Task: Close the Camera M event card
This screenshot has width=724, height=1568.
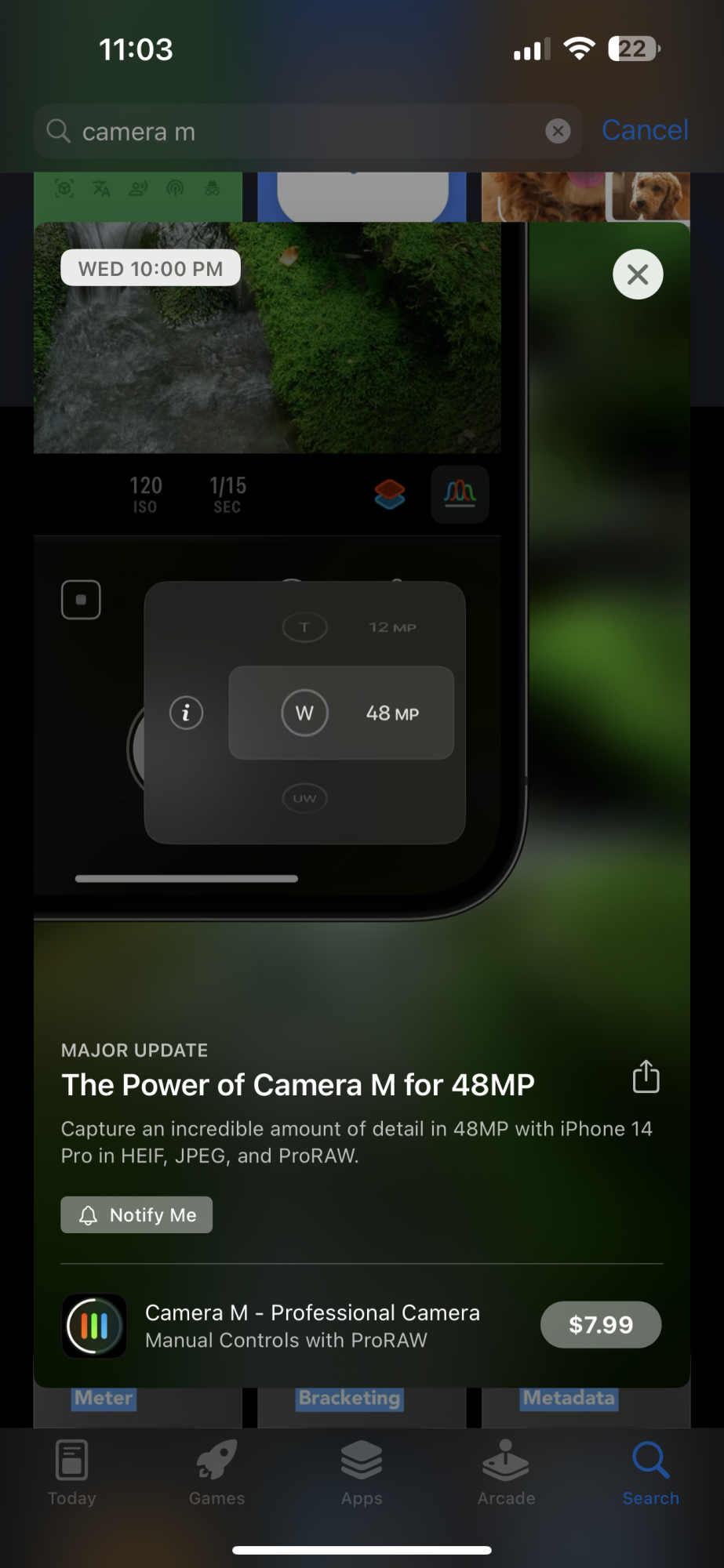Action: 638,274
